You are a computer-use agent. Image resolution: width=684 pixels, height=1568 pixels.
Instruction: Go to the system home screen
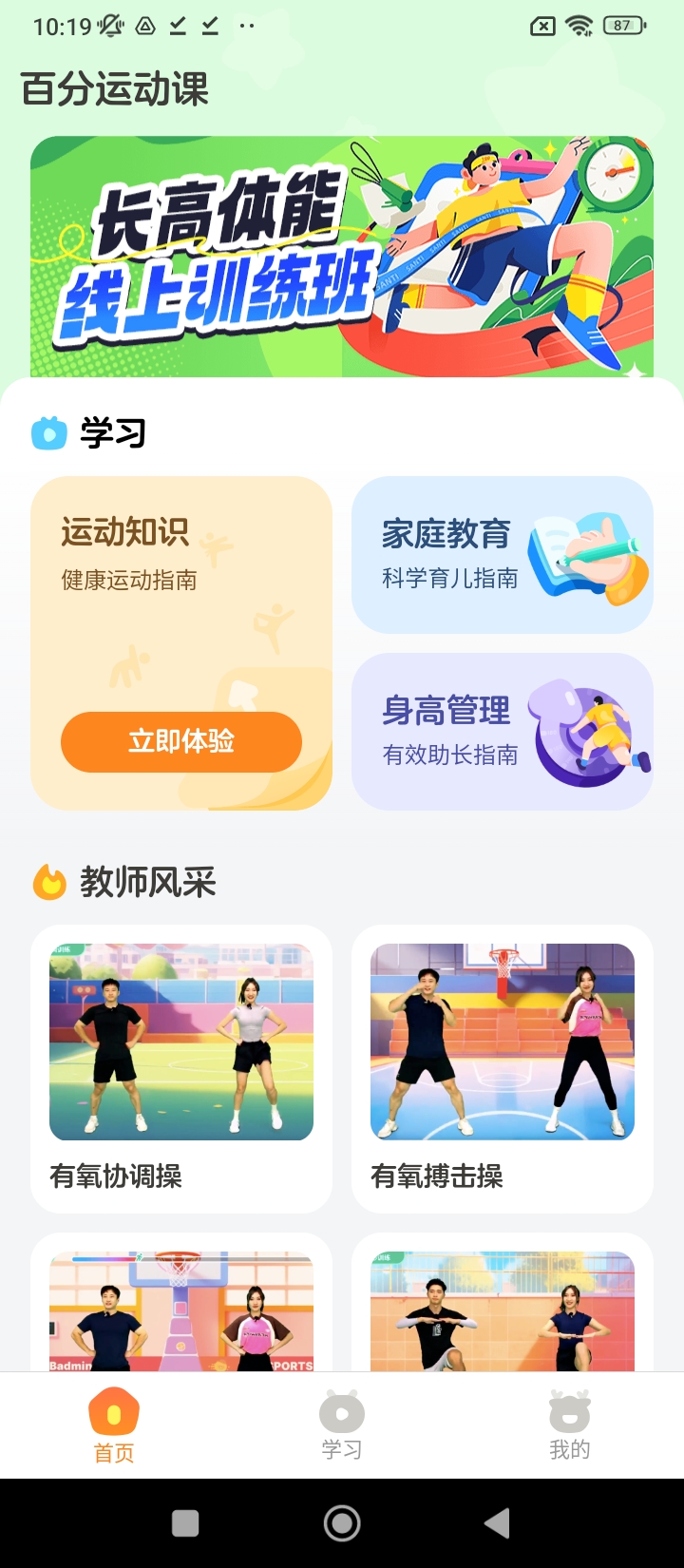pyautogui.click(x=342, y=1523)
